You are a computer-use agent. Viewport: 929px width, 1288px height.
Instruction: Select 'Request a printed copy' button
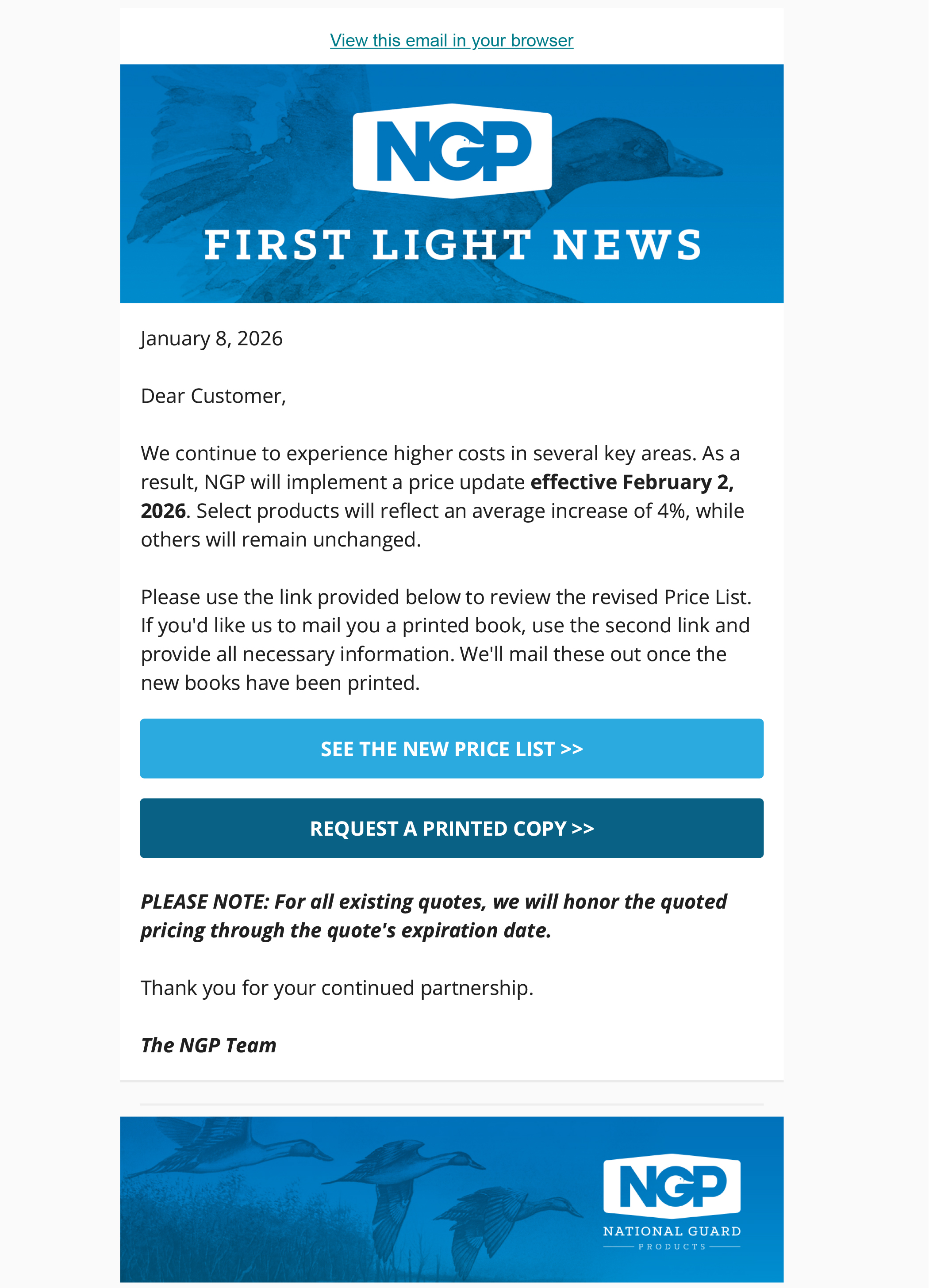451,828
